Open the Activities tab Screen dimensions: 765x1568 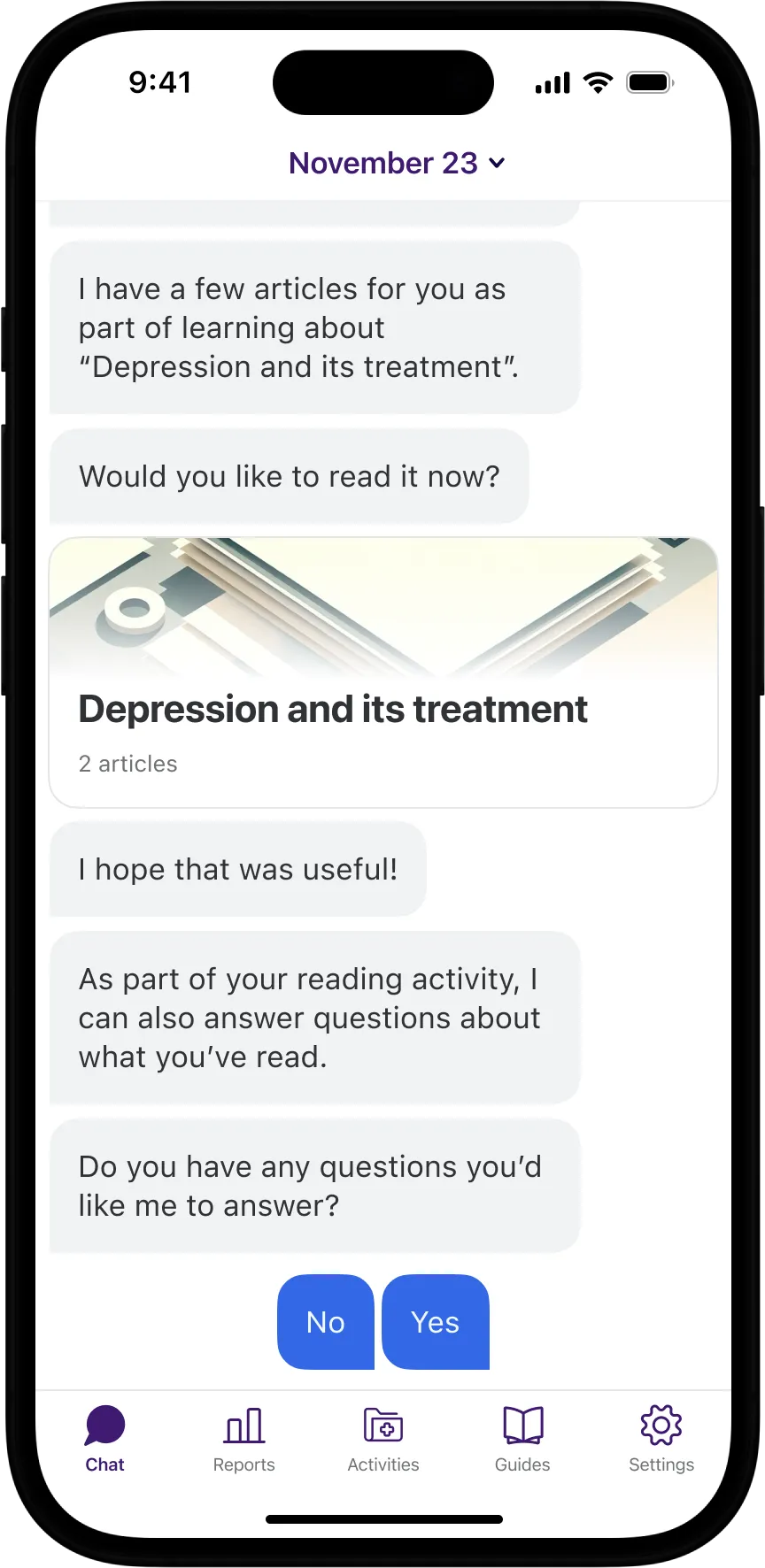(x=382, y=1439)
